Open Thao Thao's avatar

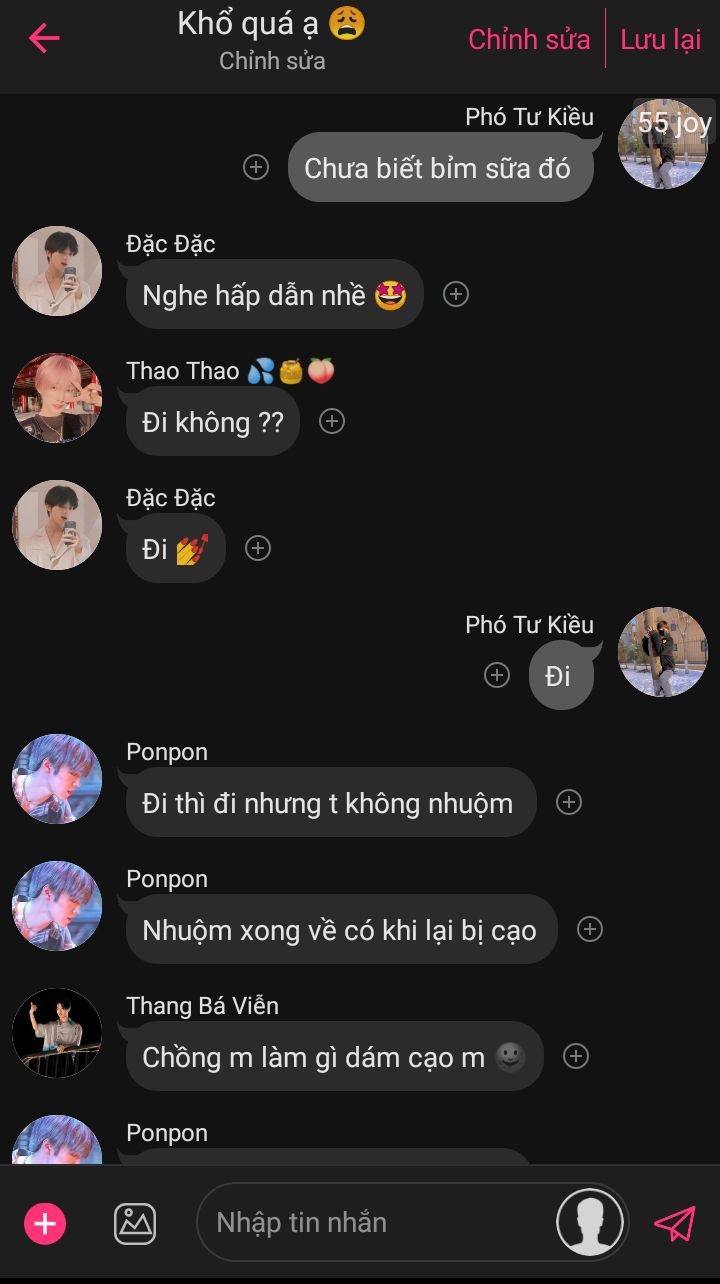point(57,397)
